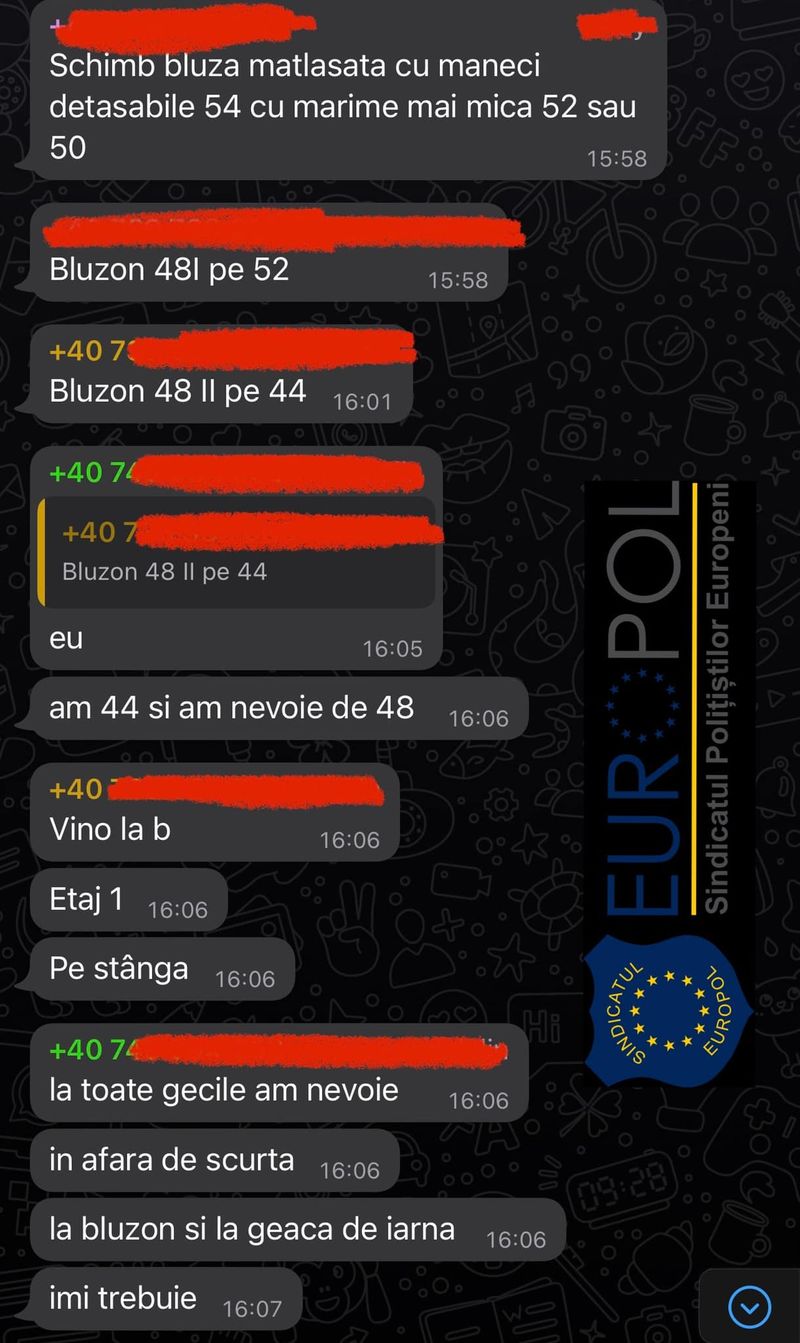The height and width of the screenshot is (1343, 800).
Task: Open the quoted message "Bluzon 48 II pe 44"
Action: point(236,555)
